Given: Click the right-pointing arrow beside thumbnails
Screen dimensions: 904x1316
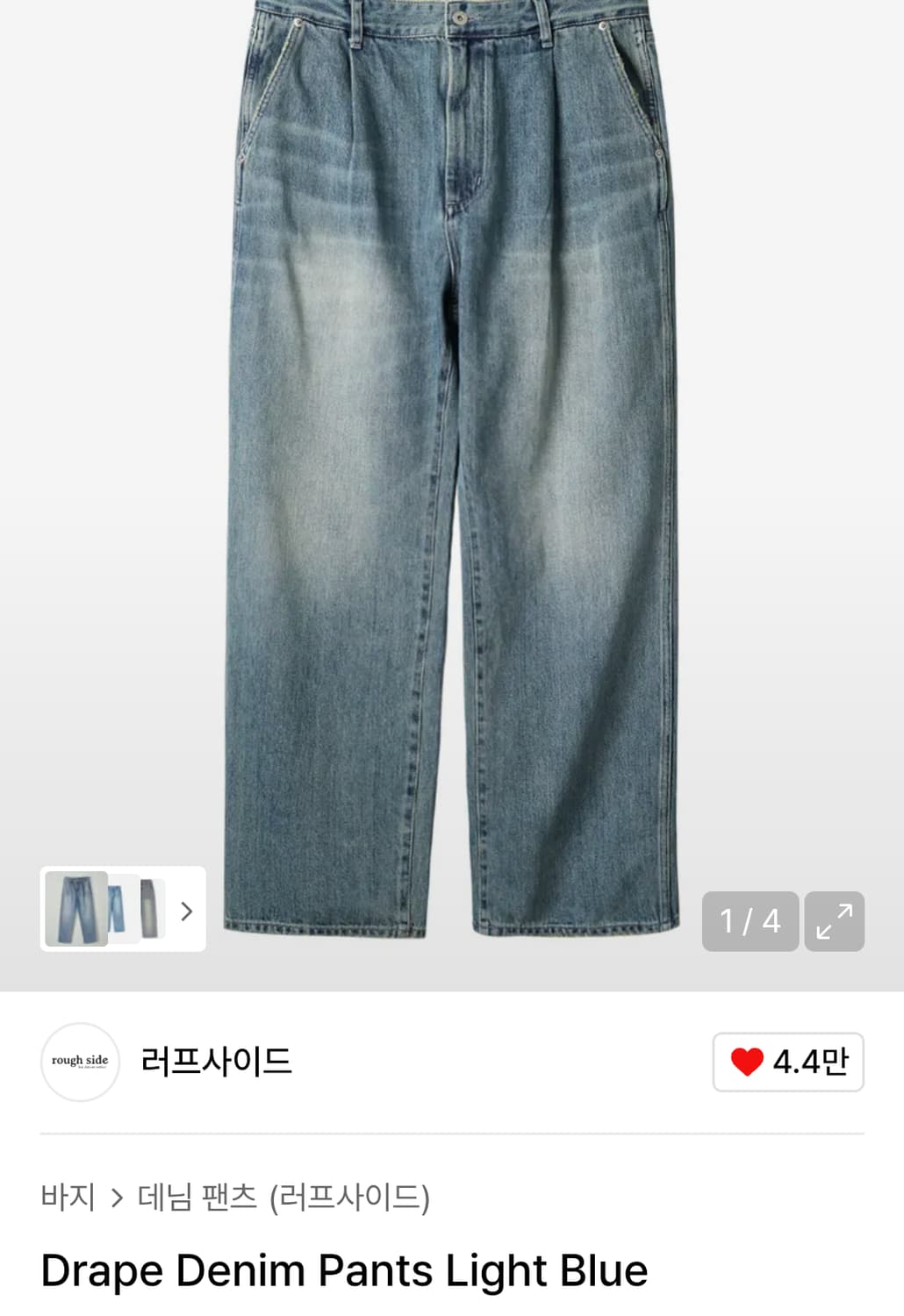Looking at the screenshot, I should (x=185, y=911).
